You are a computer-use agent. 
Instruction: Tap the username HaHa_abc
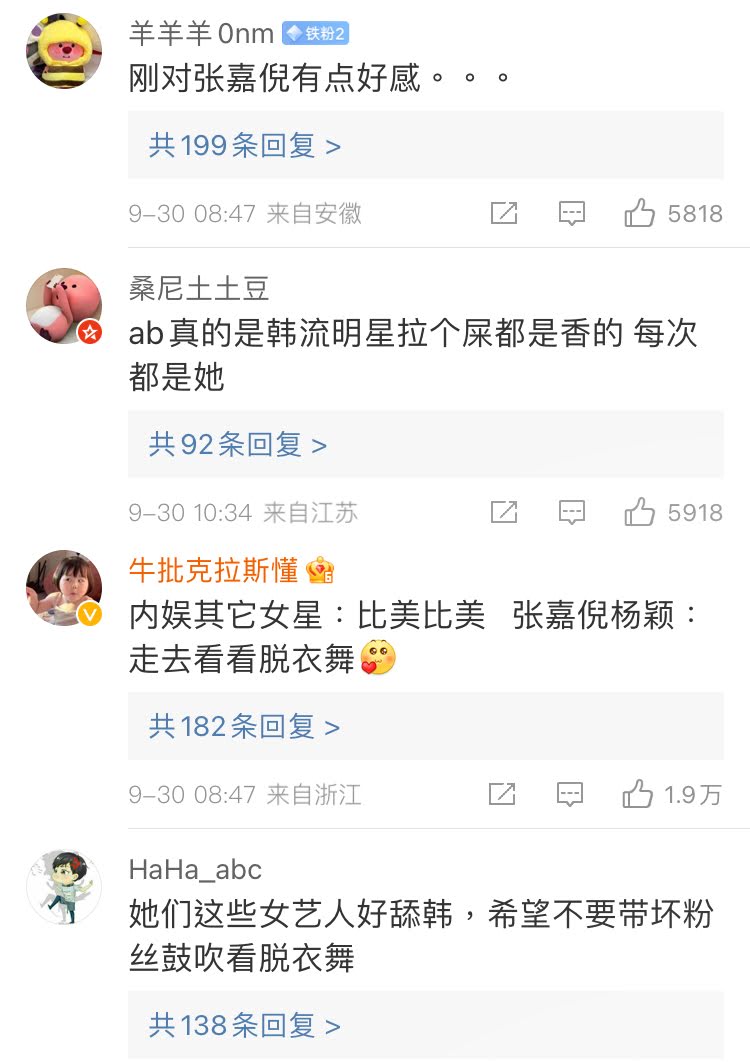195,870
